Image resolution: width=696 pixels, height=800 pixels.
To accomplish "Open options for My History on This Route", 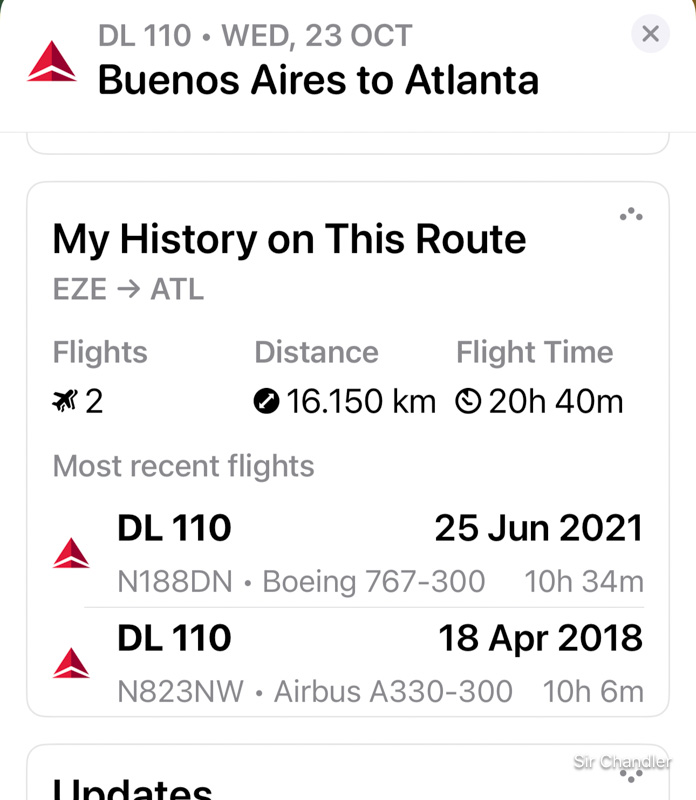I will coord(631,215).
